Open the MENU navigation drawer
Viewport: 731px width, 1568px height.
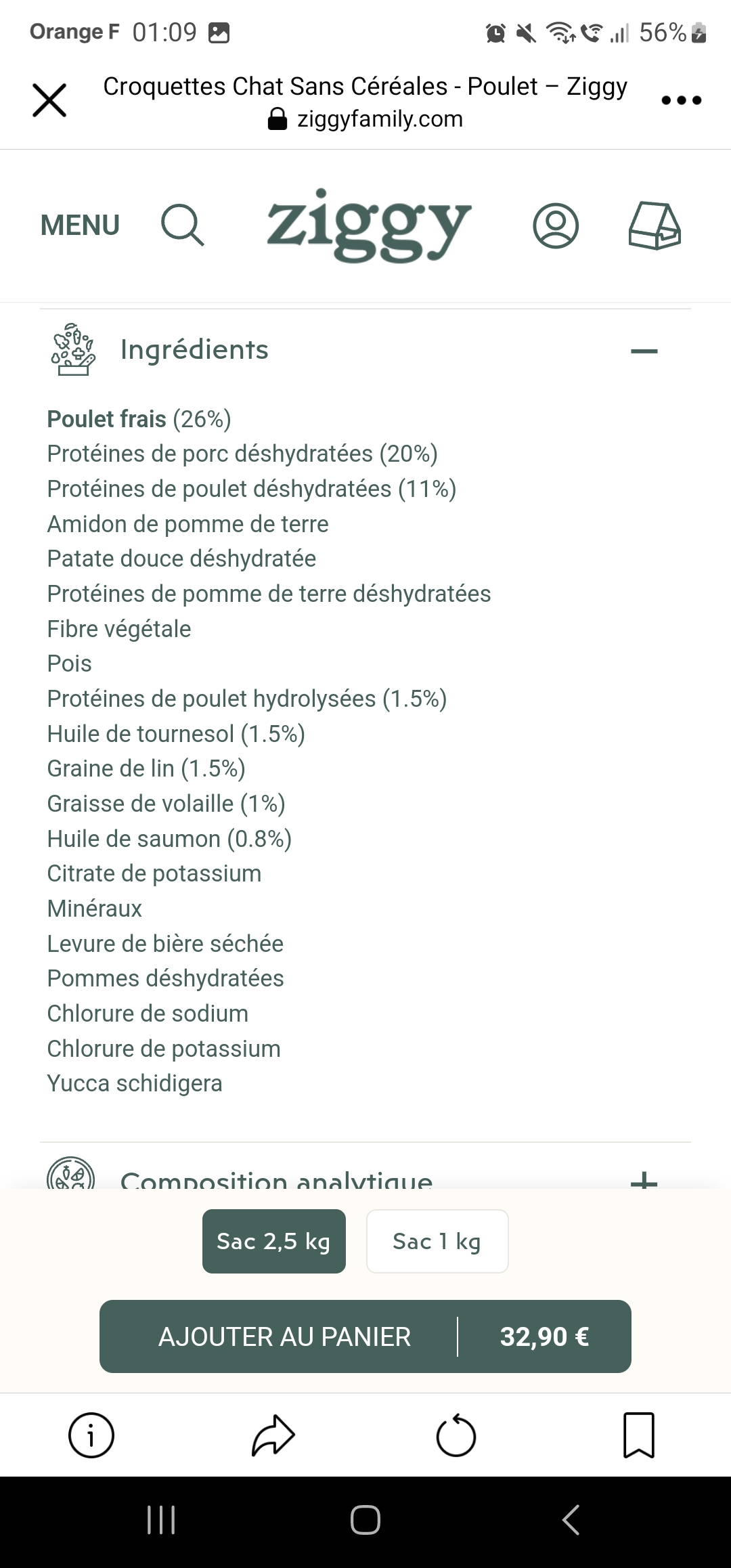80,225
